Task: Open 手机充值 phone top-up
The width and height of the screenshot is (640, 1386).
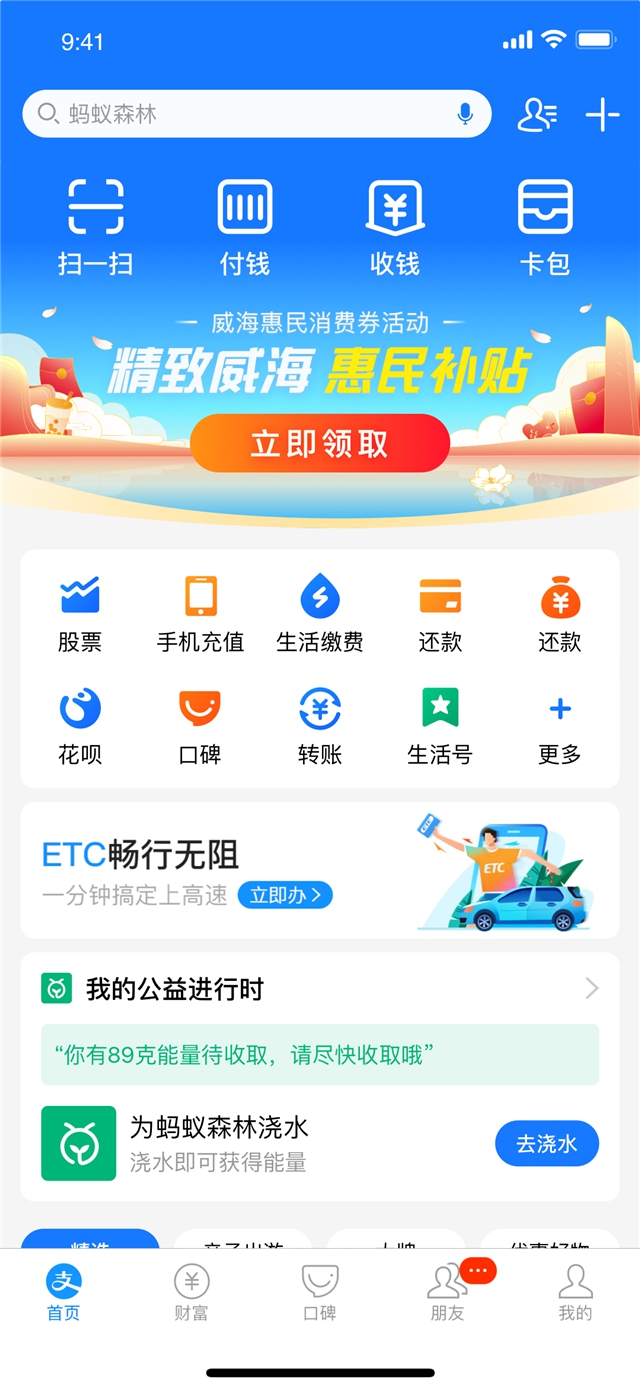Action: coord(200,614)
